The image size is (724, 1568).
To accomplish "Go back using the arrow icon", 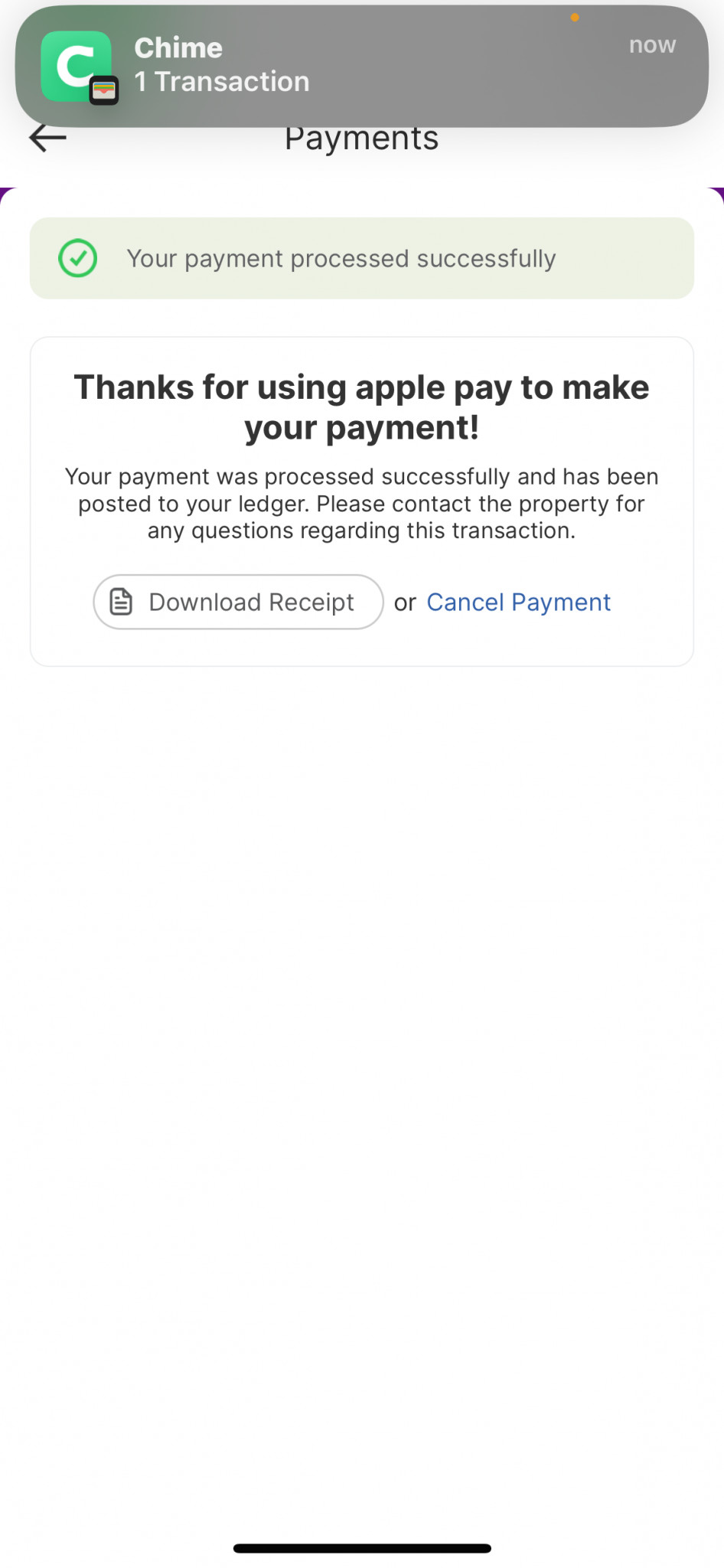I will coord(47,139).
